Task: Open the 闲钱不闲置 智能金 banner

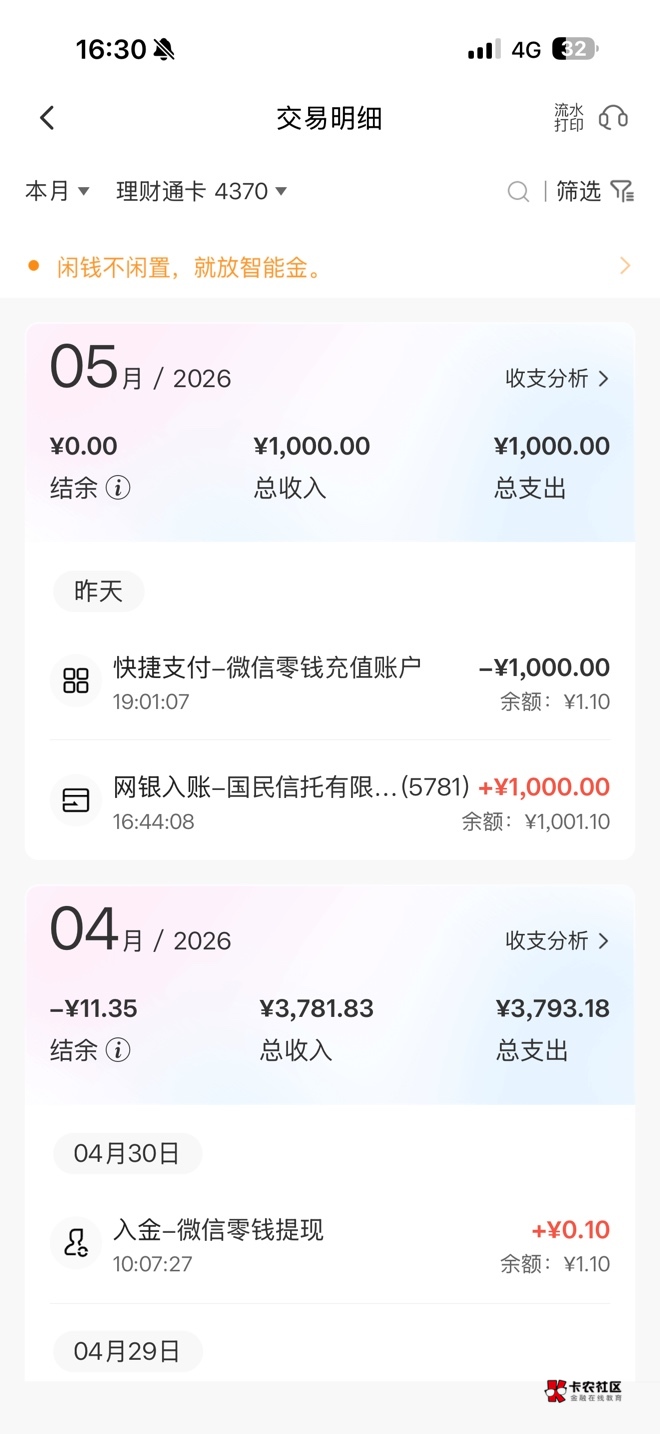Action: point(330,266)
